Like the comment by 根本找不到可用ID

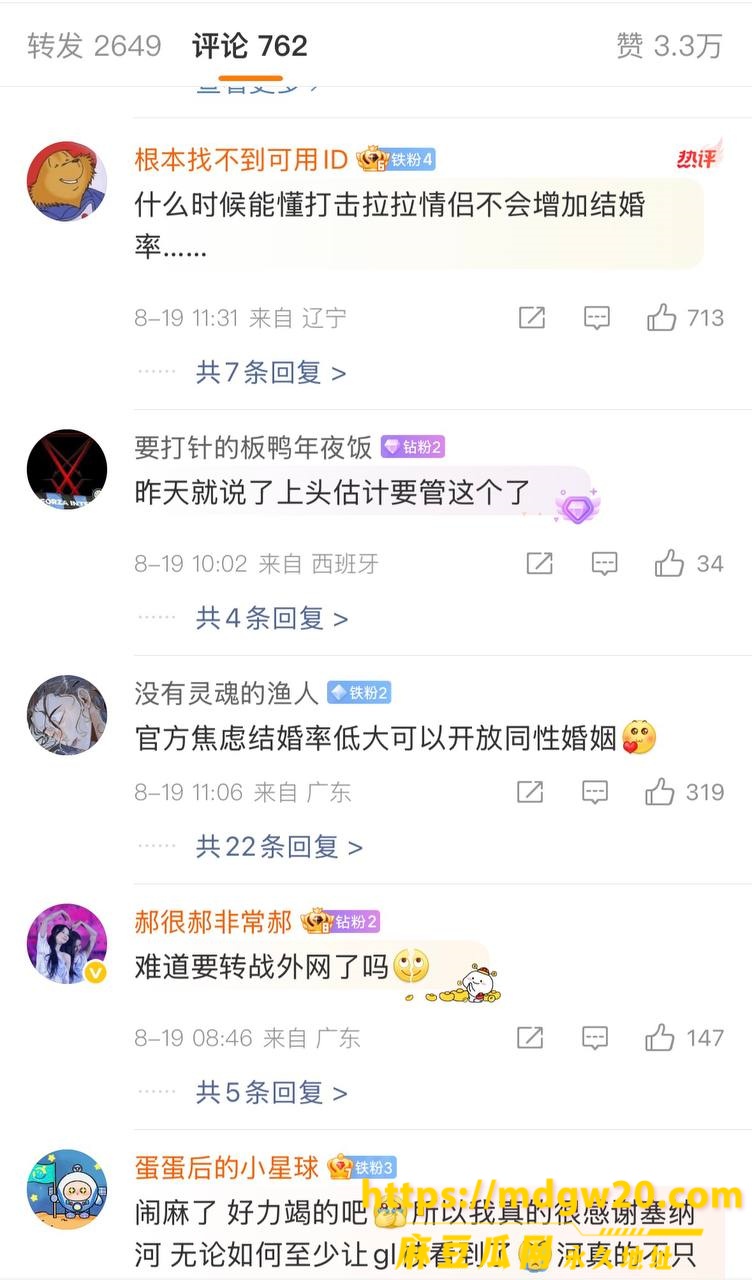(x=685, y=318)
